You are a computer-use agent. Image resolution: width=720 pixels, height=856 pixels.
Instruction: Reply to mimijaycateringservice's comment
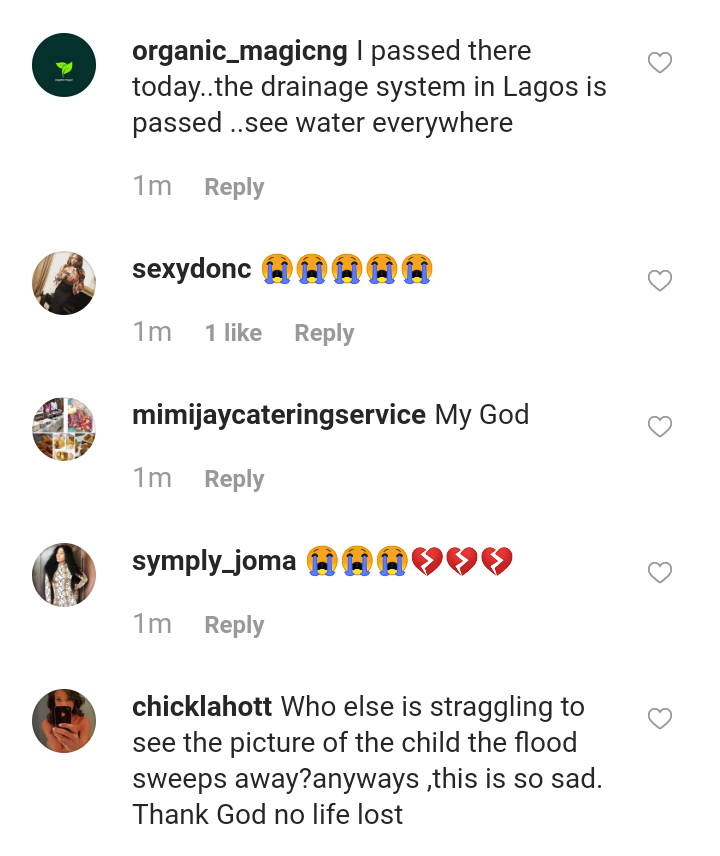click(x=234, y=479)
